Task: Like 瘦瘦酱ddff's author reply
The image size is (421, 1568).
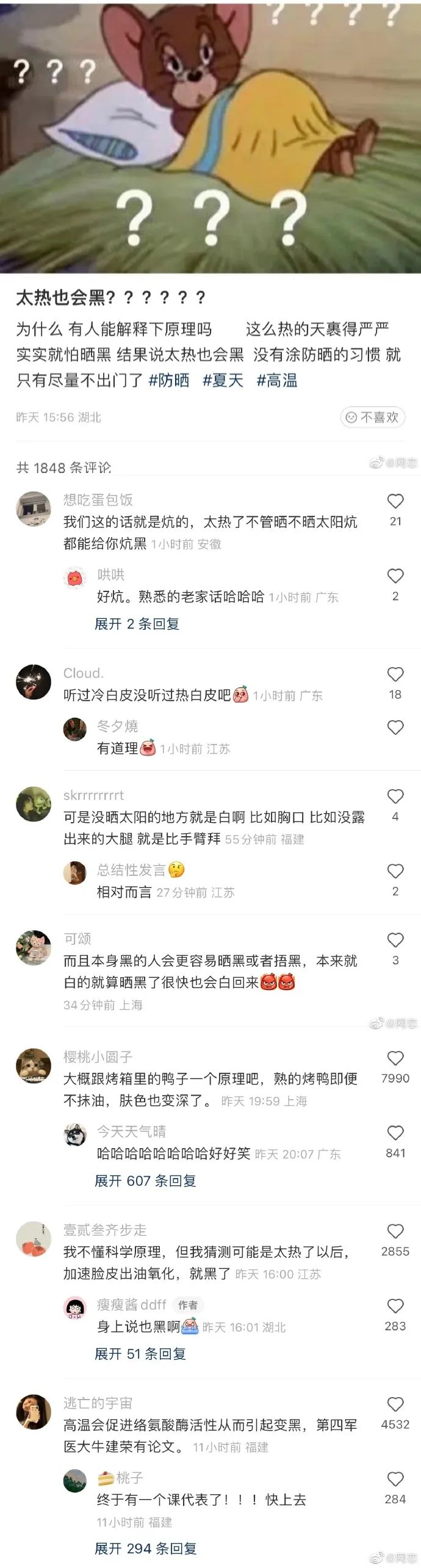Action: (395, 1306)
